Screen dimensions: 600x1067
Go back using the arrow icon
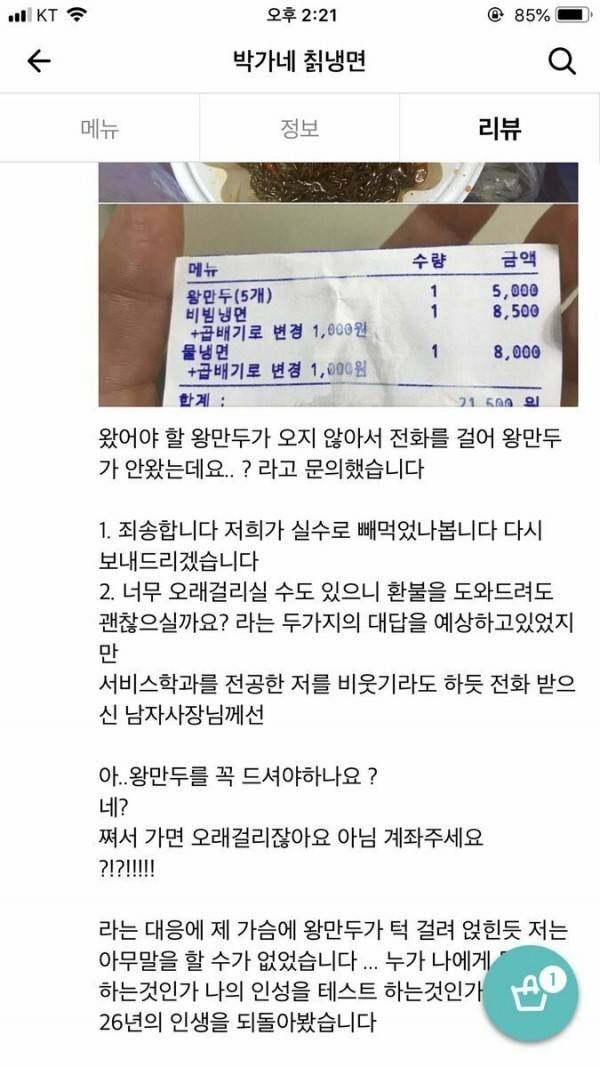[38, 62]
